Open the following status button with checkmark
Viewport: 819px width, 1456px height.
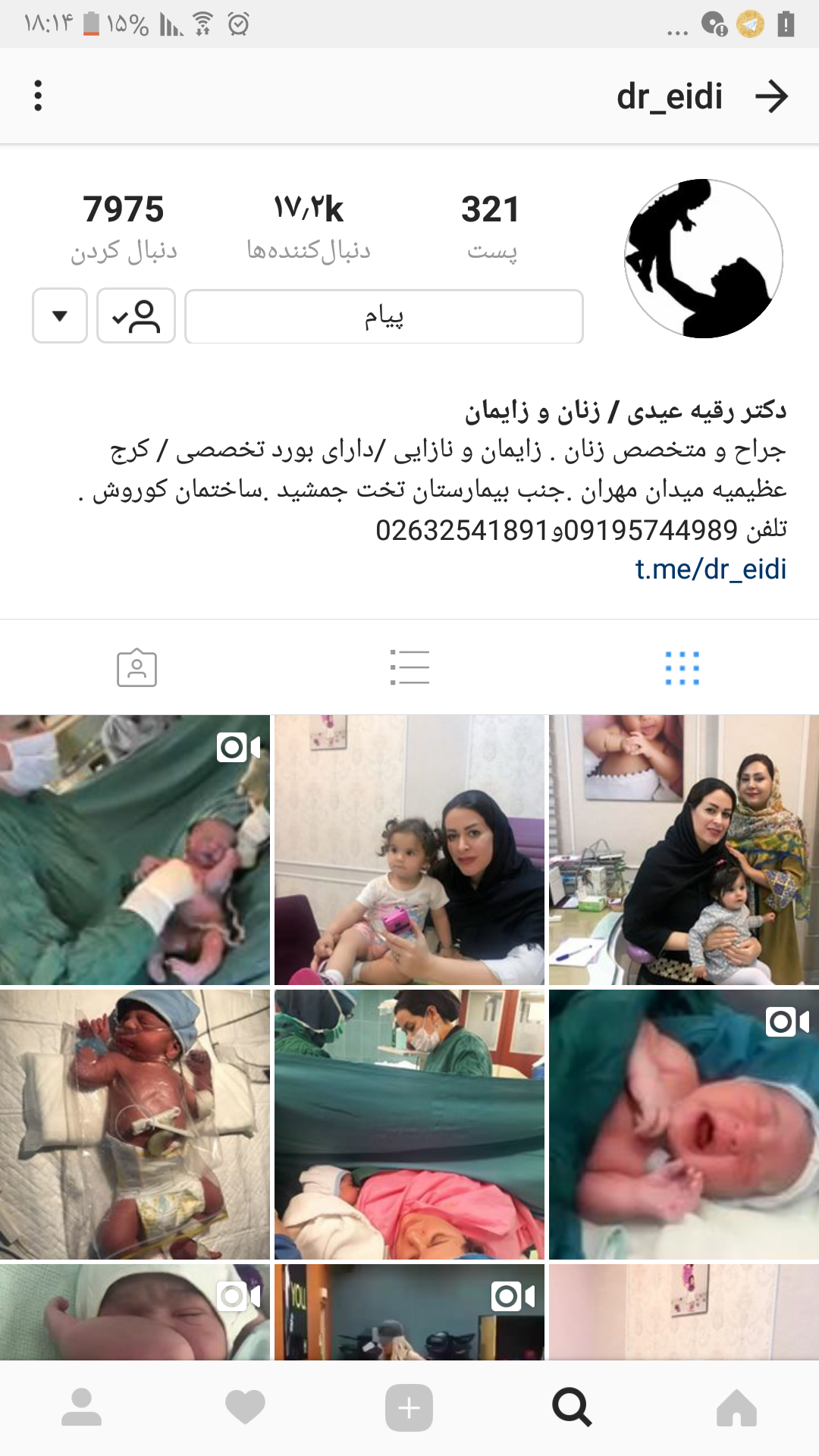pos(136,316)
